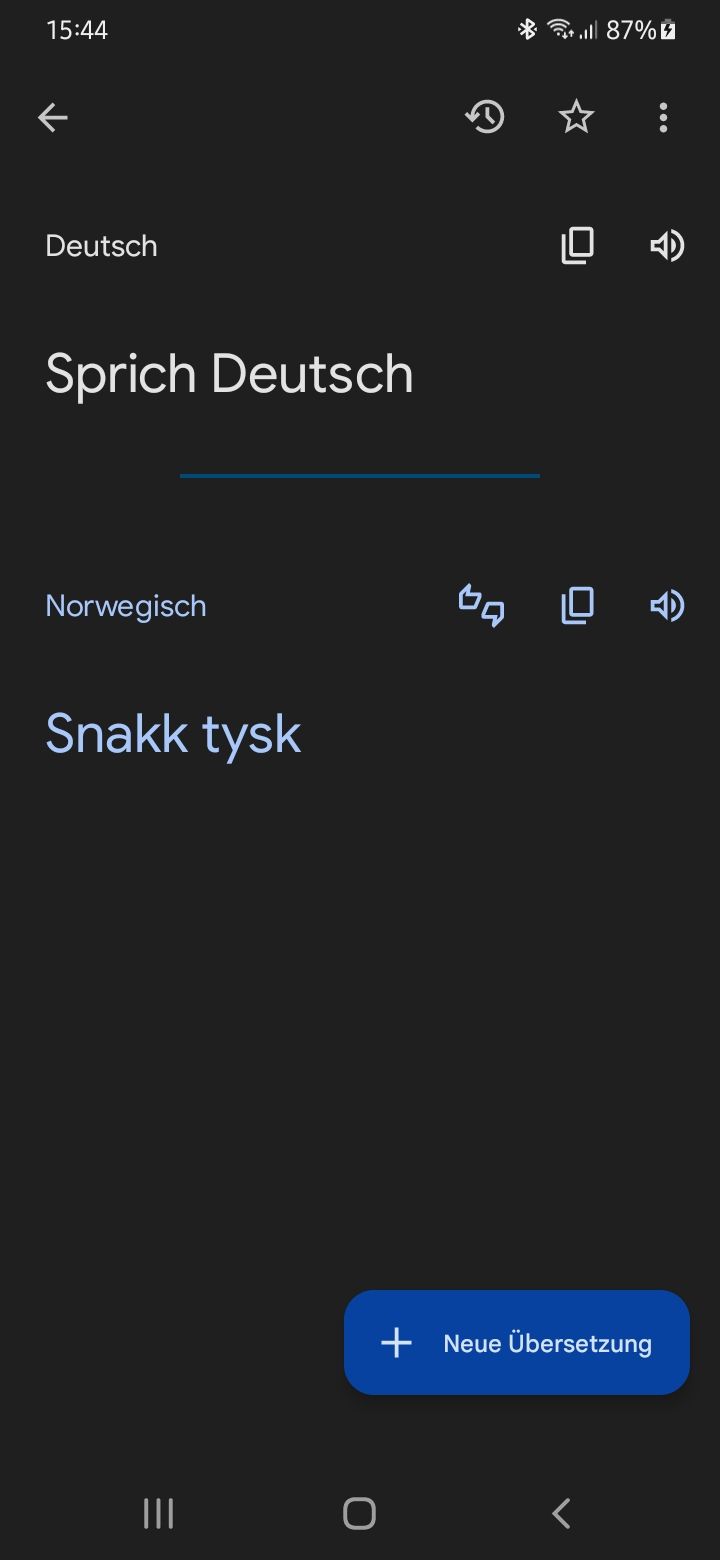The width and height of the screenshot is (720, 1560).
Task: Go back using the top-left arrow
Action: point(53,118)
